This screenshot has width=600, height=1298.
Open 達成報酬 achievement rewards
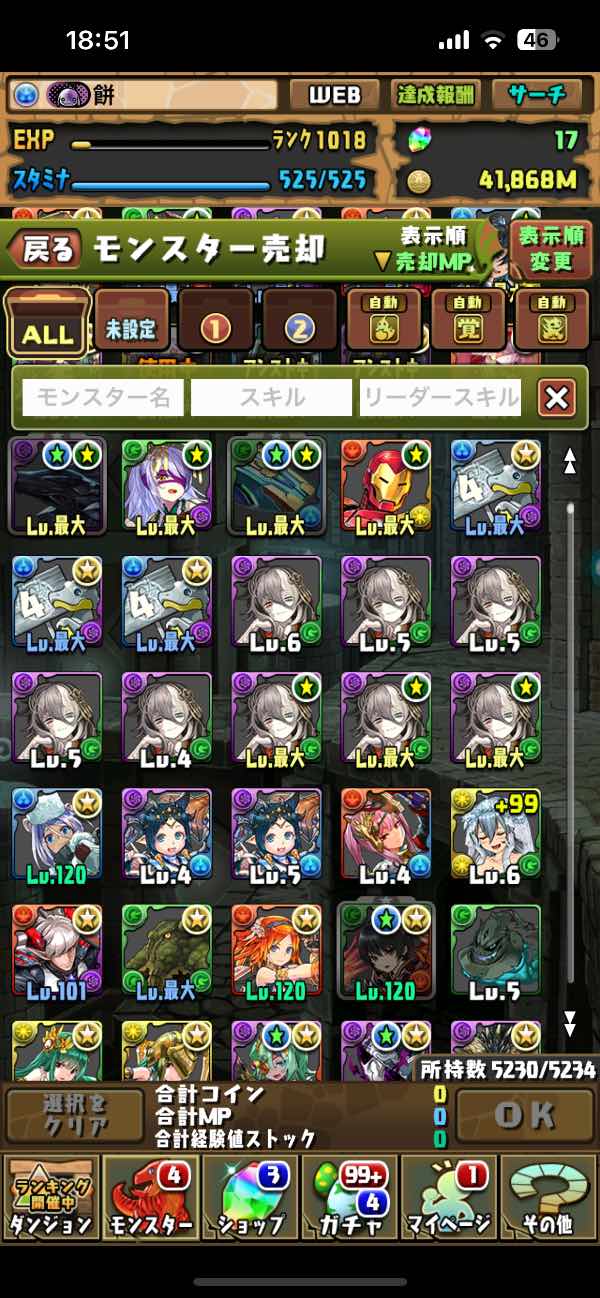[x=435, y=95]
